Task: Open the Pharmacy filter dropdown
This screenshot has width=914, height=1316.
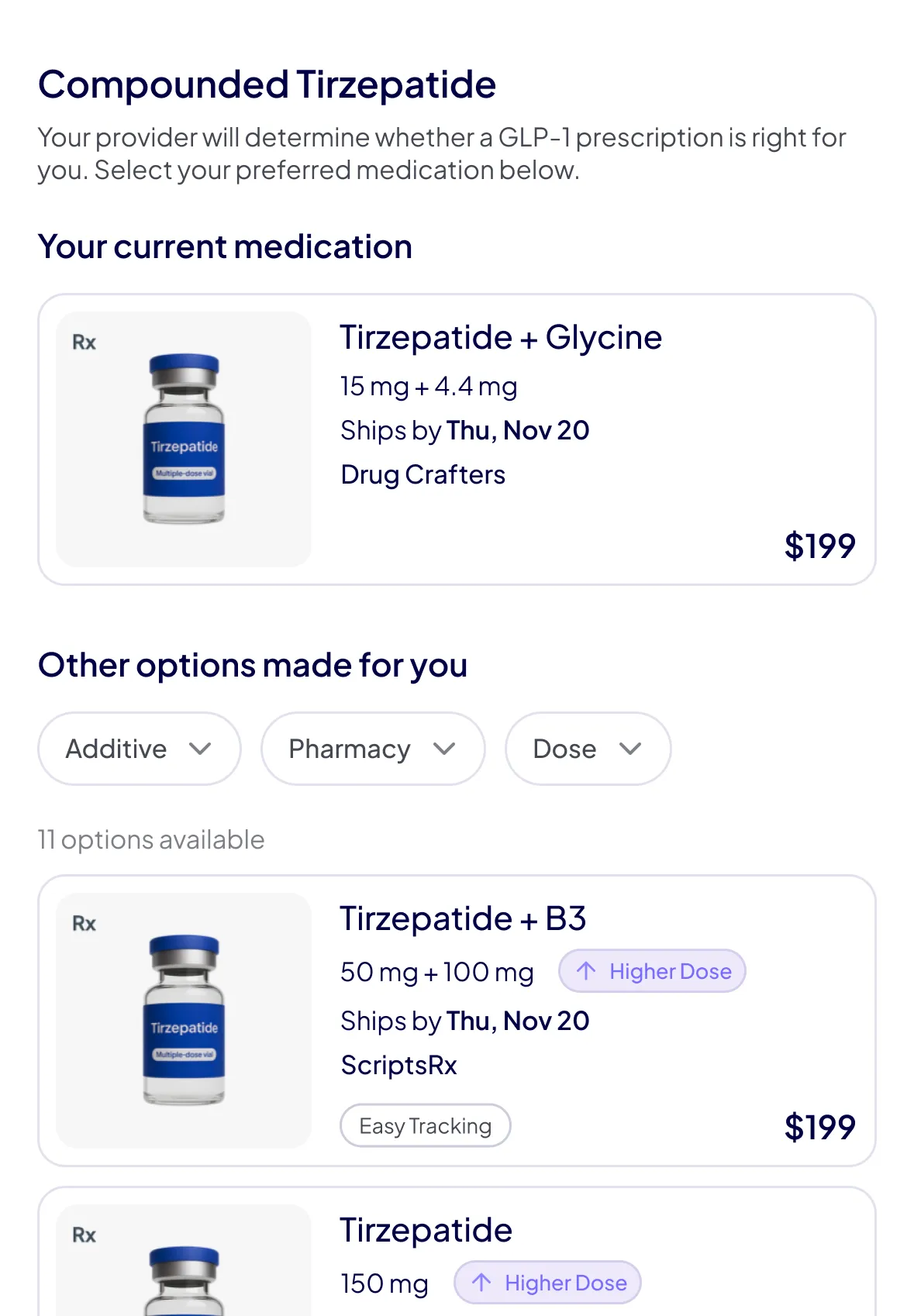Action: [372, 749]
